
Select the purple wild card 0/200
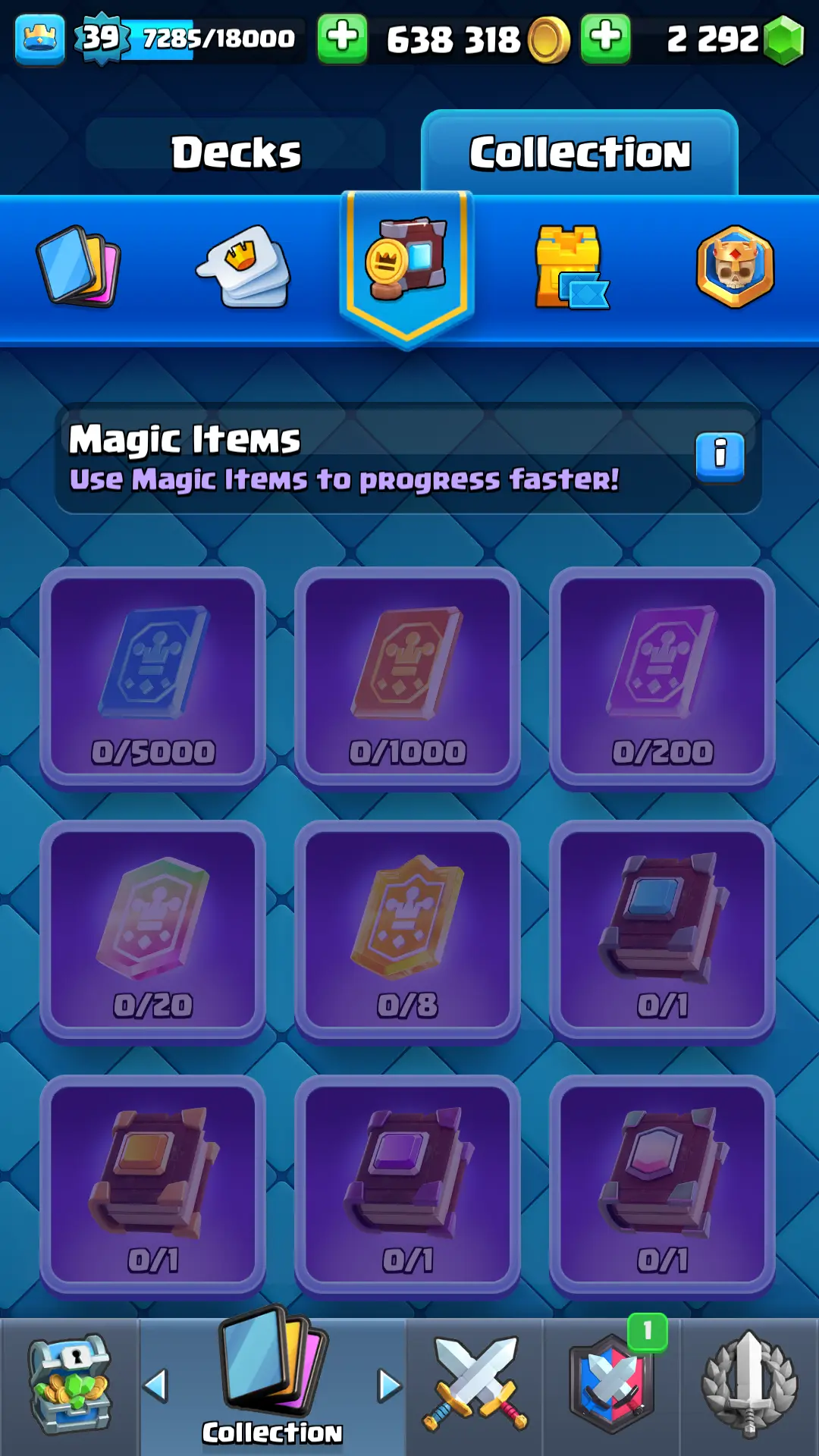(x=662, y=677)
